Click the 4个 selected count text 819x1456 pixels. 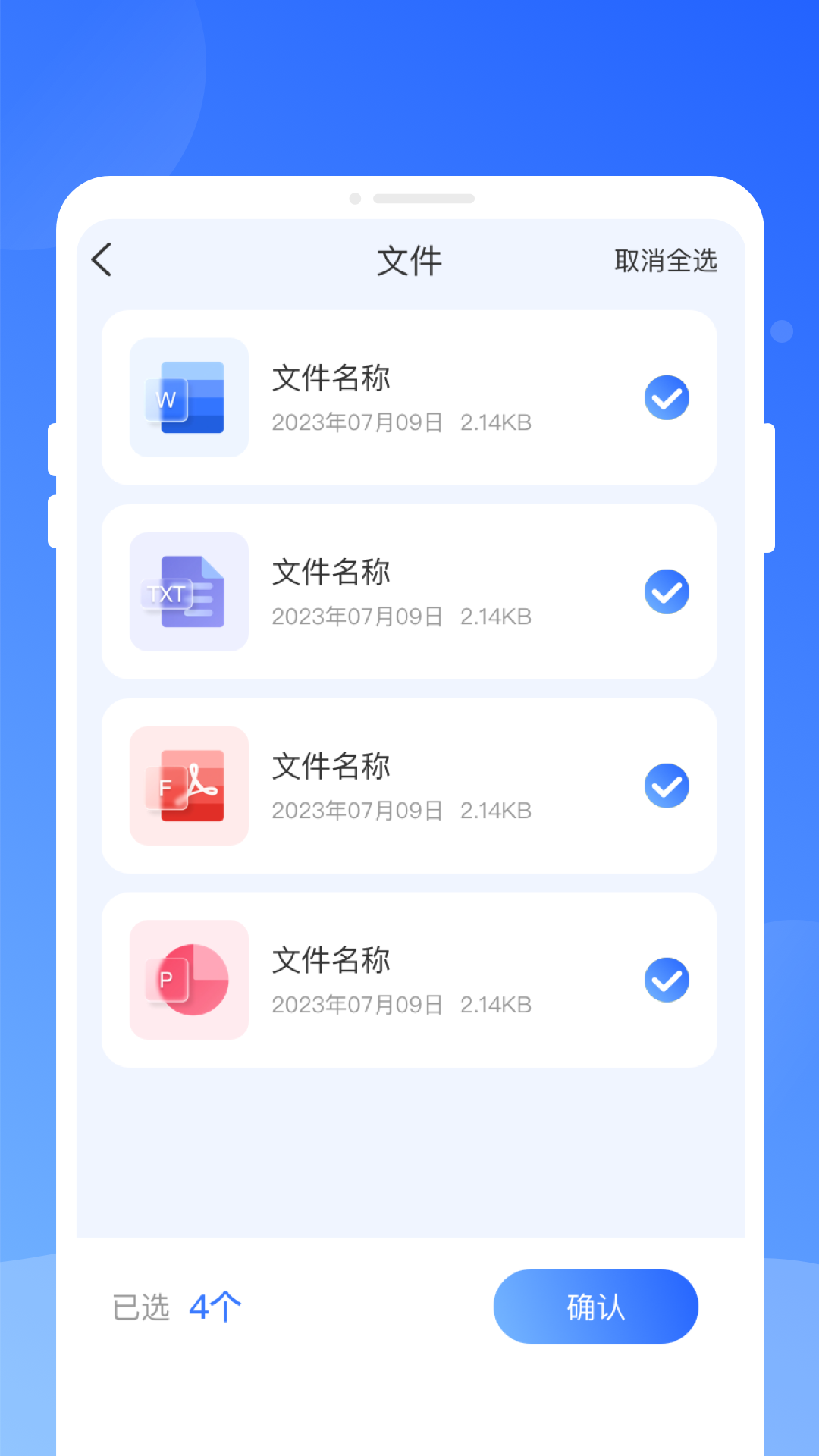215,1307
